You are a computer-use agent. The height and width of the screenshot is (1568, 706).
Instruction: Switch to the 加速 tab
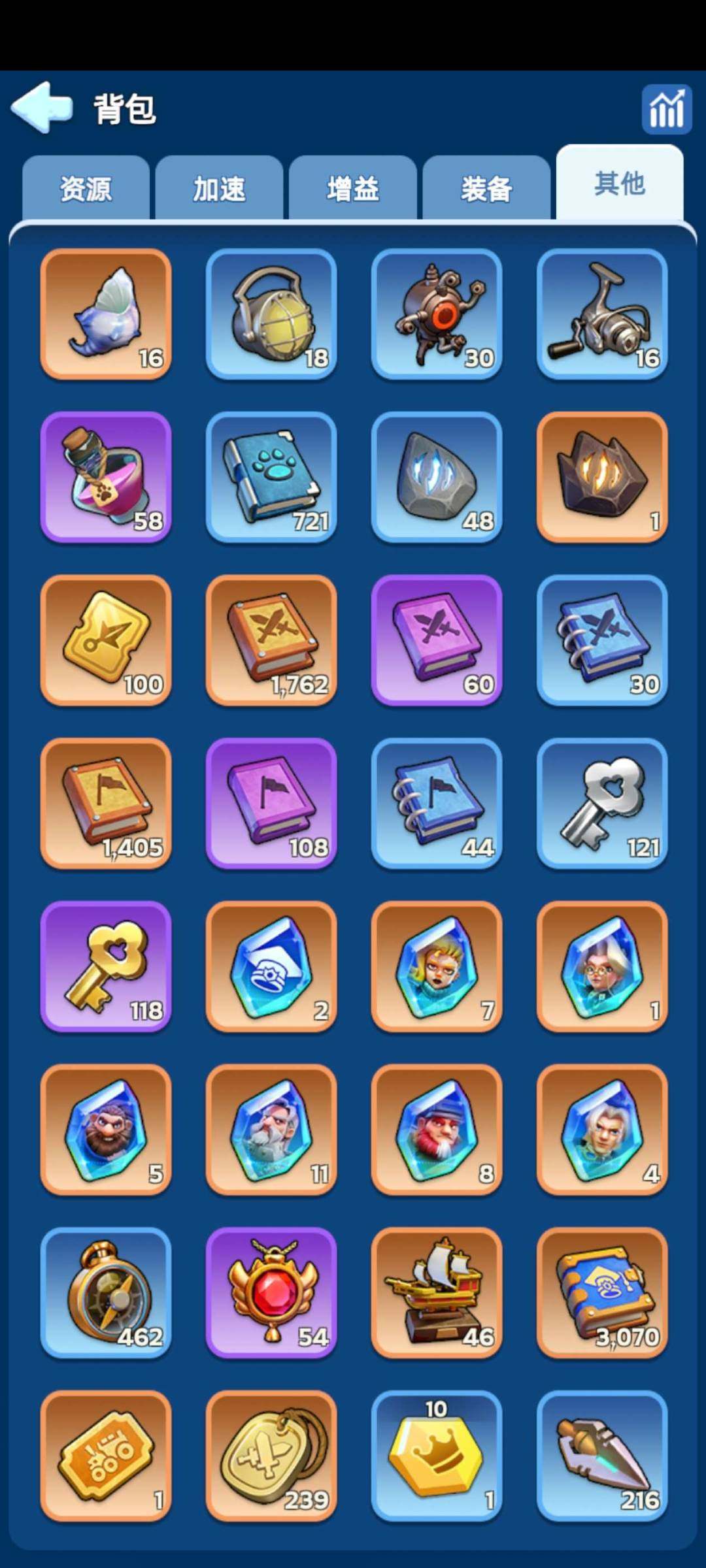(219, 189)
